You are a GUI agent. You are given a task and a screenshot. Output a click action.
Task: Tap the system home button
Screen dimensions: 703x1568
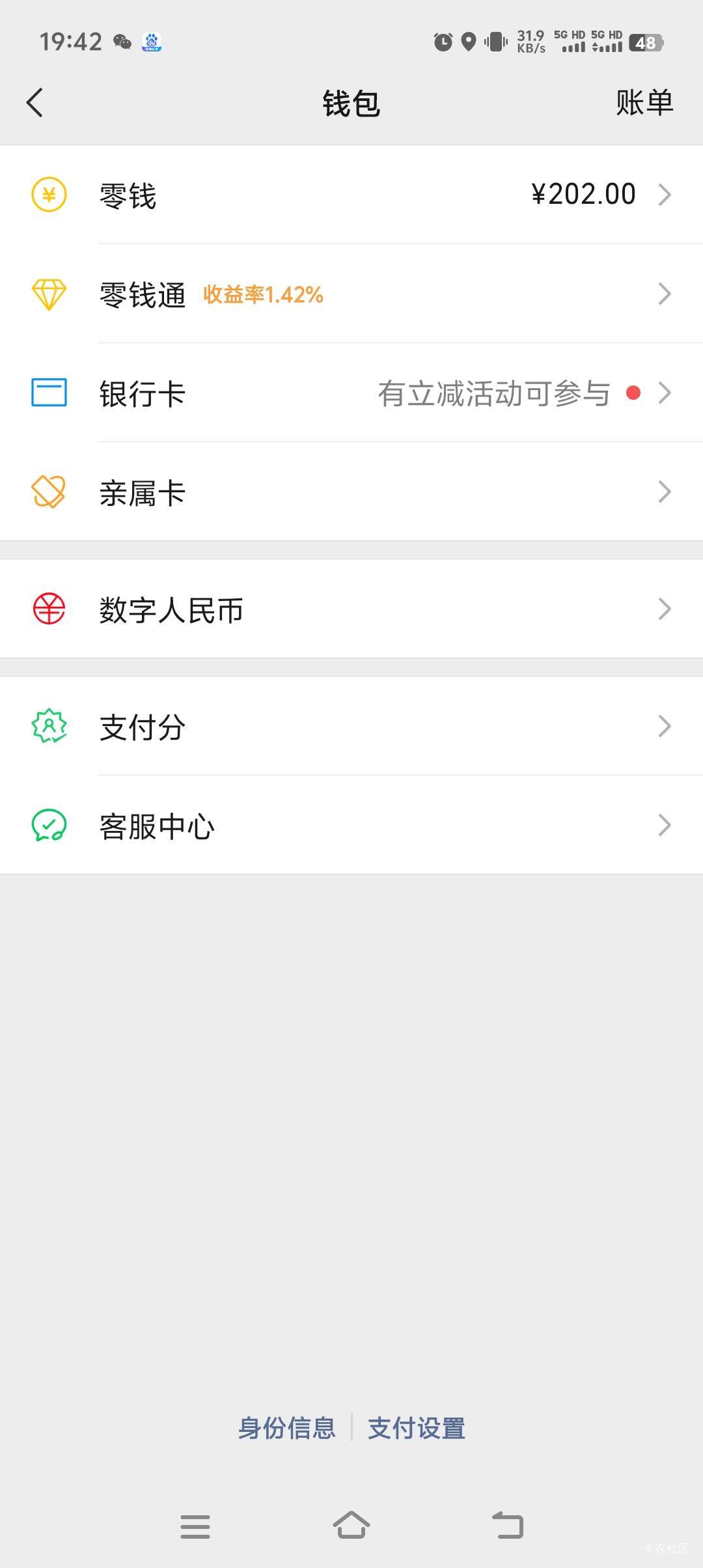click(x=351, y=1526)
